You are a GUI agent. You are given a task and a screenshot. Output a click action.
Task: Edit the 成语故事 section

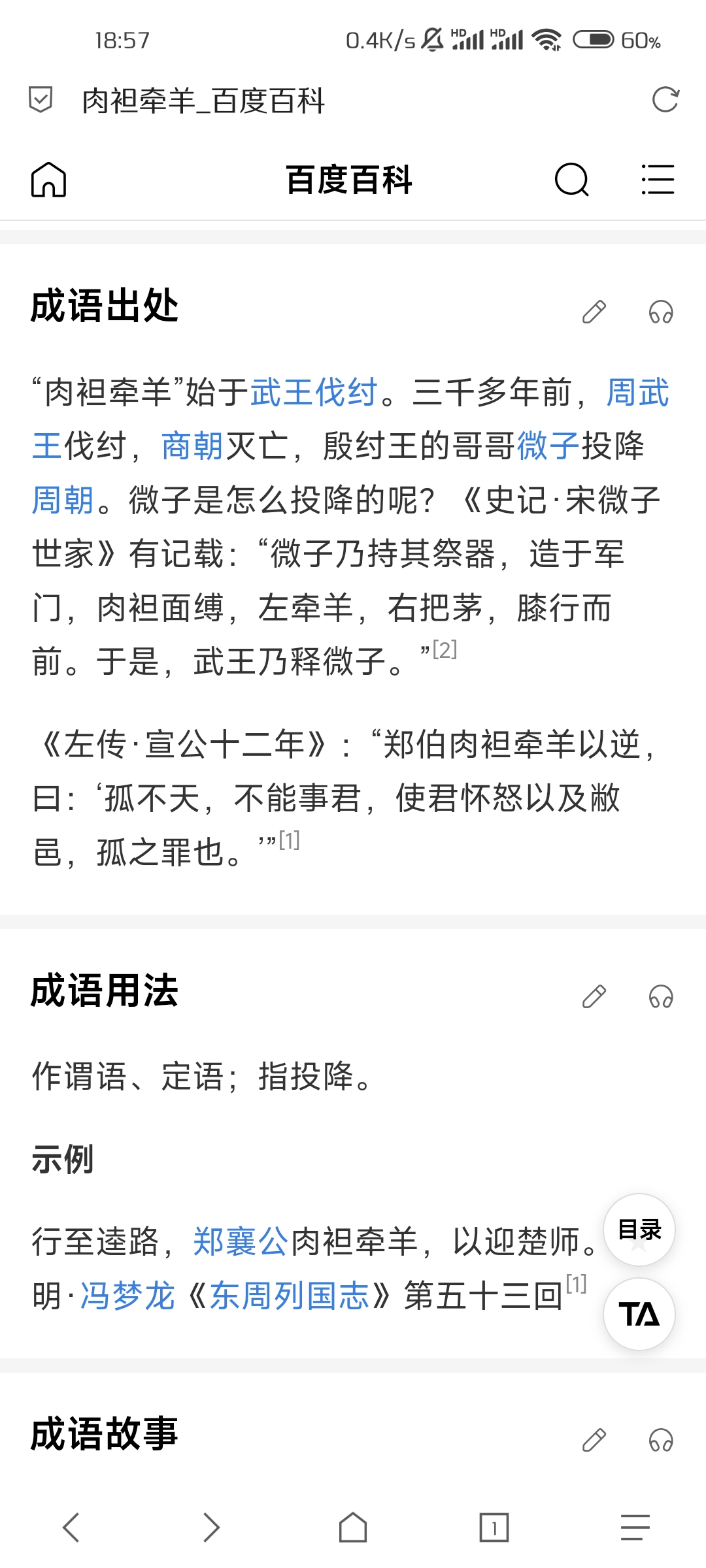click(594, 1440)
